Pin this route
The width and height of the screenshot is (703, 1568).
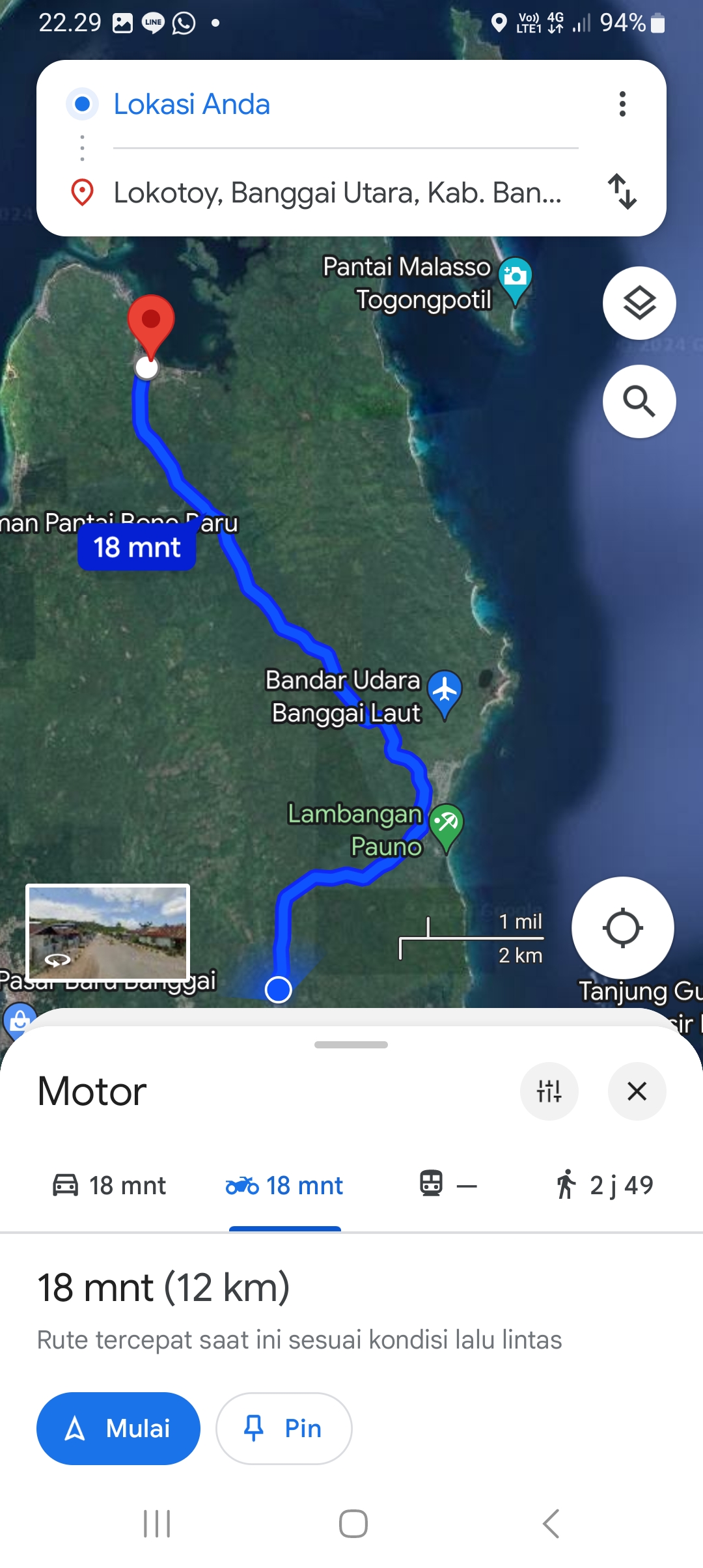[284, 1429]
